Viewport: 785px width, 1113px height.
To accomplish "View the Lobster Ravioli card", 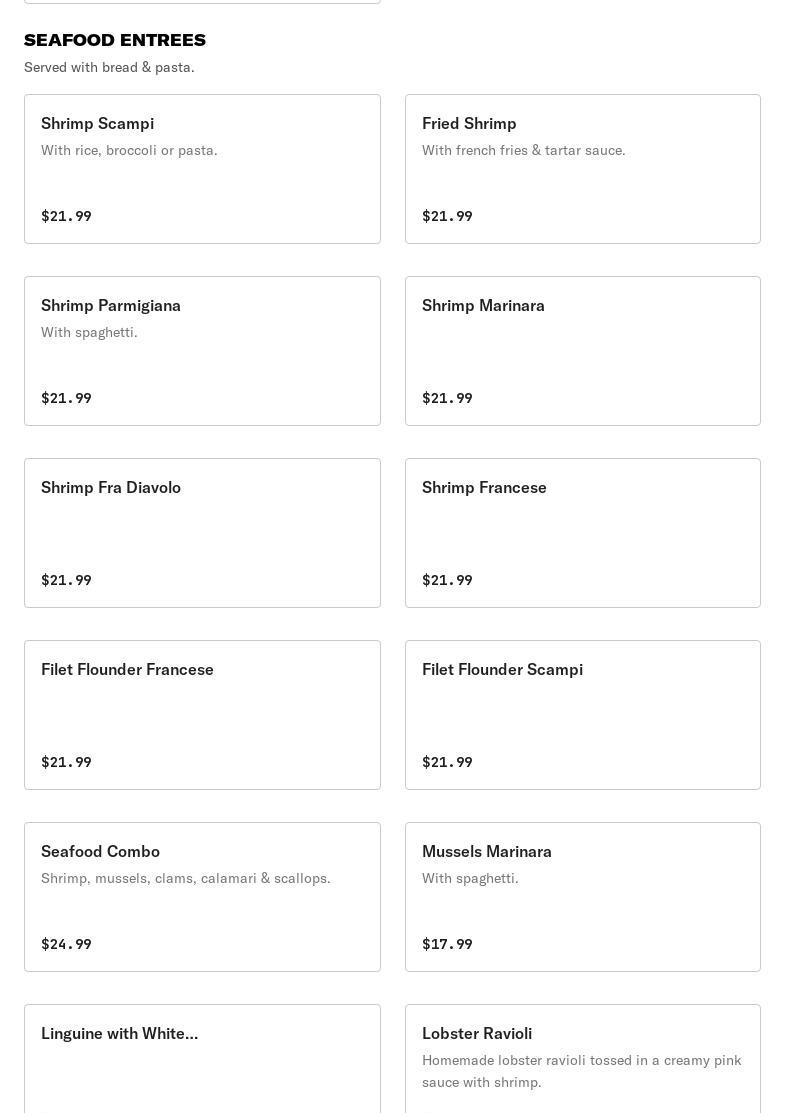I will (583, 1058).
